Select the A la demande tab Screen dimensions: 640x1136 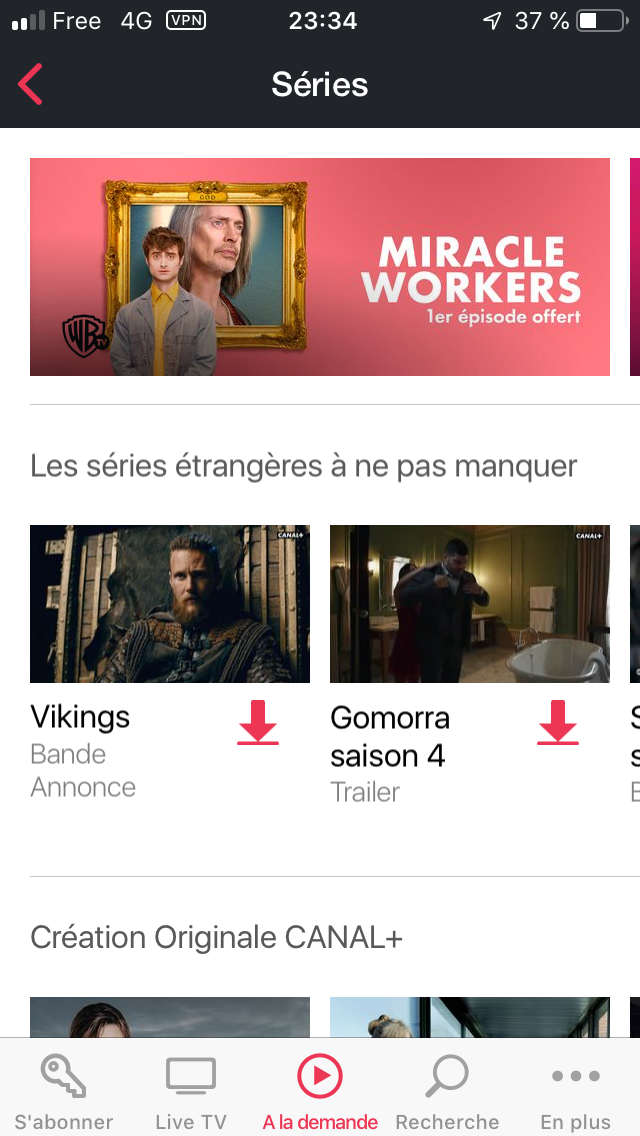tap(320, 1090)
